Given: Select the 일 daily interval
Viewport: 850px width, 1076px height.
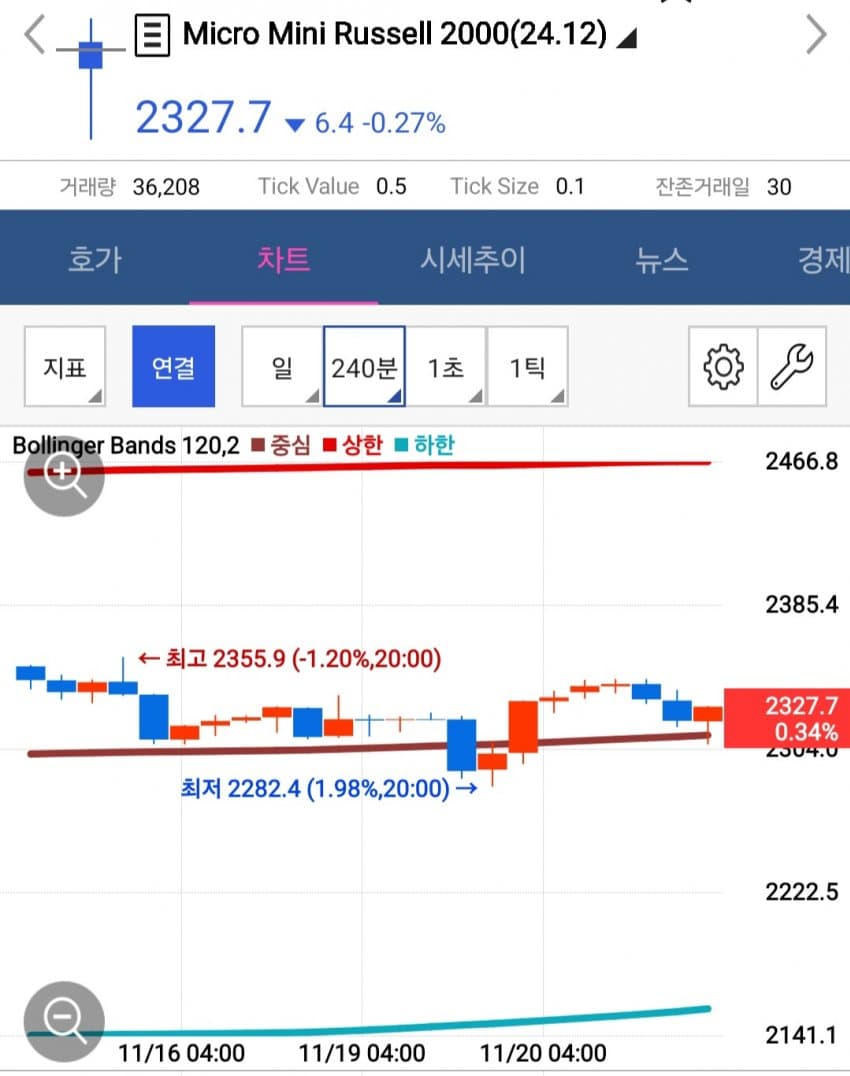Looking at the screenshot, I should (x=282, y=367).
